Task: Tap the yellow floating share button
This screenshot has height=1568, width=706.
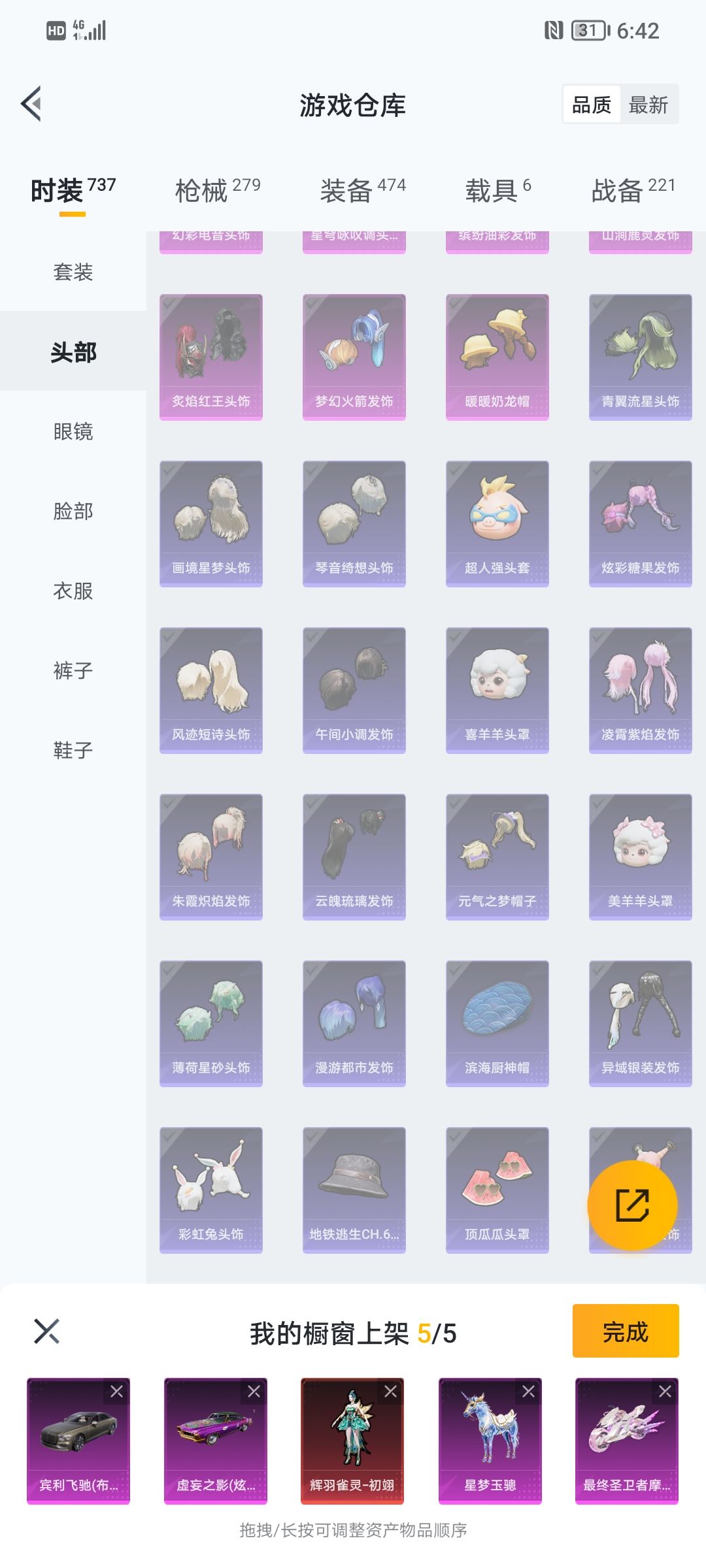Action: pos(632,1205)
